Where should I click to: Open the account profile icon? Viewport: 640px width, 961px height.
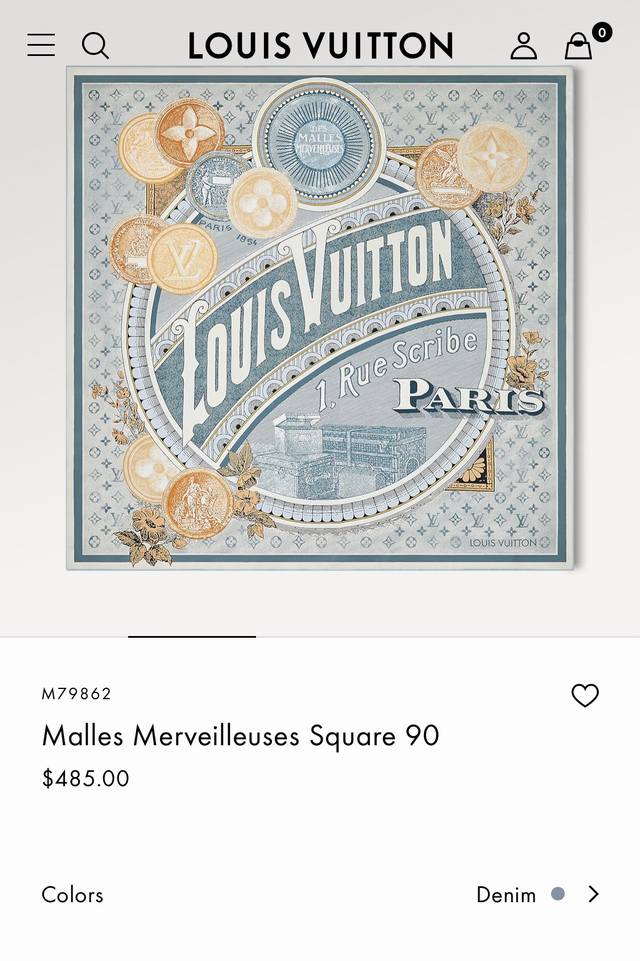tap(523, 46)
